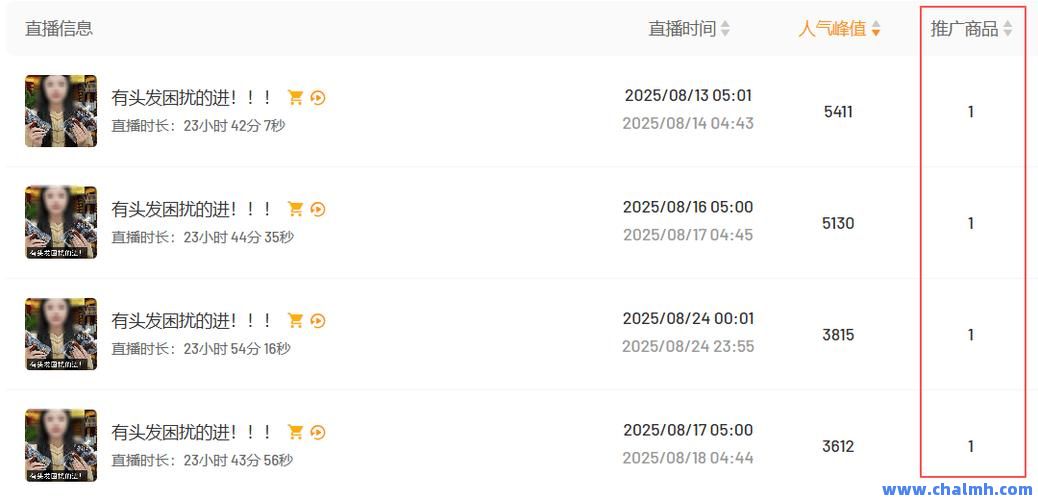This screenshot has width=1038, height=500.
Task: Open the live stream started 2025/08/13 05:01
Action: coord(191,98)
